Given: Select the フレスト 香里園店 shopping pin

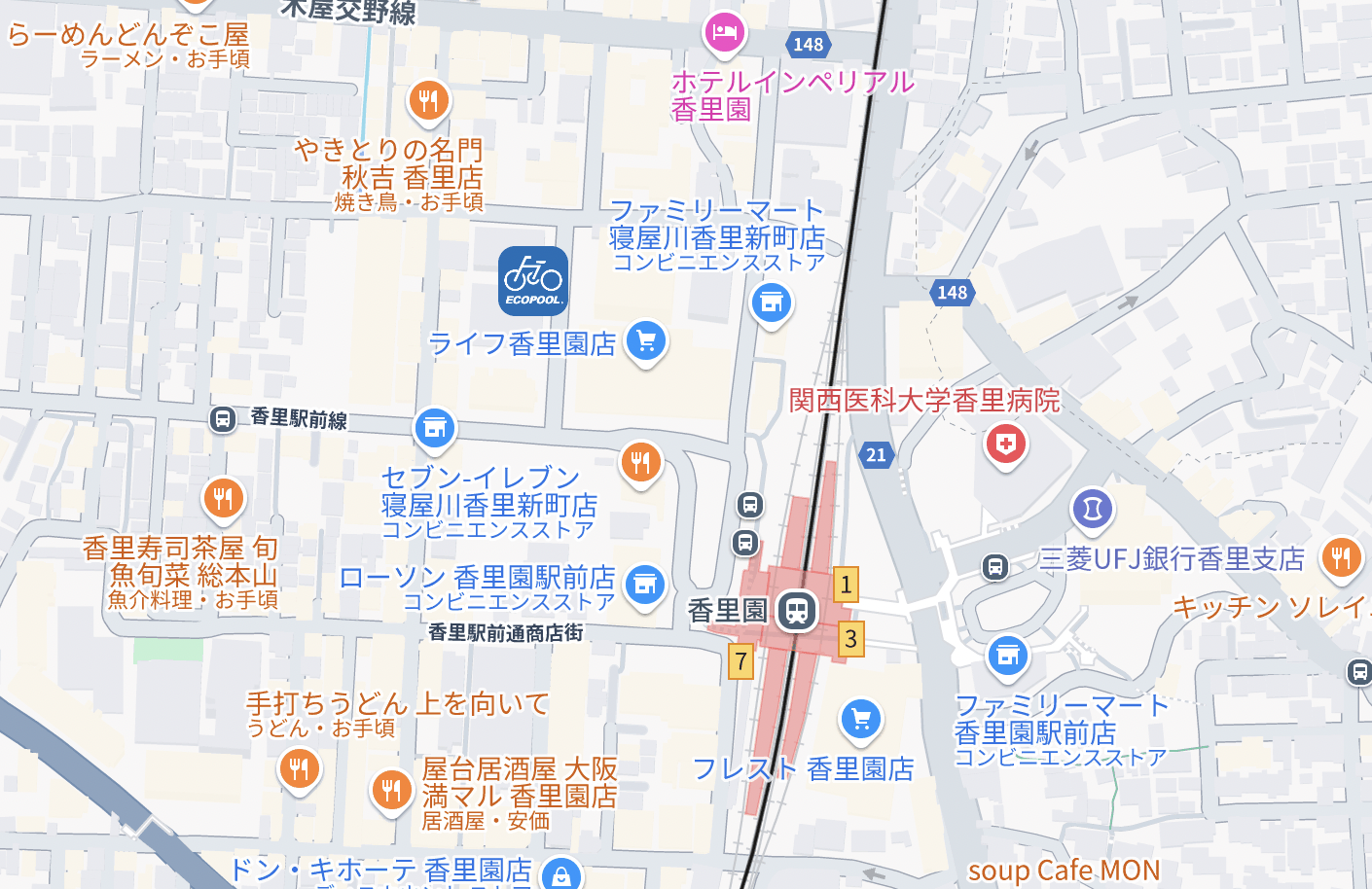Looking at the screenshot, I should click(x=860, y=720).
